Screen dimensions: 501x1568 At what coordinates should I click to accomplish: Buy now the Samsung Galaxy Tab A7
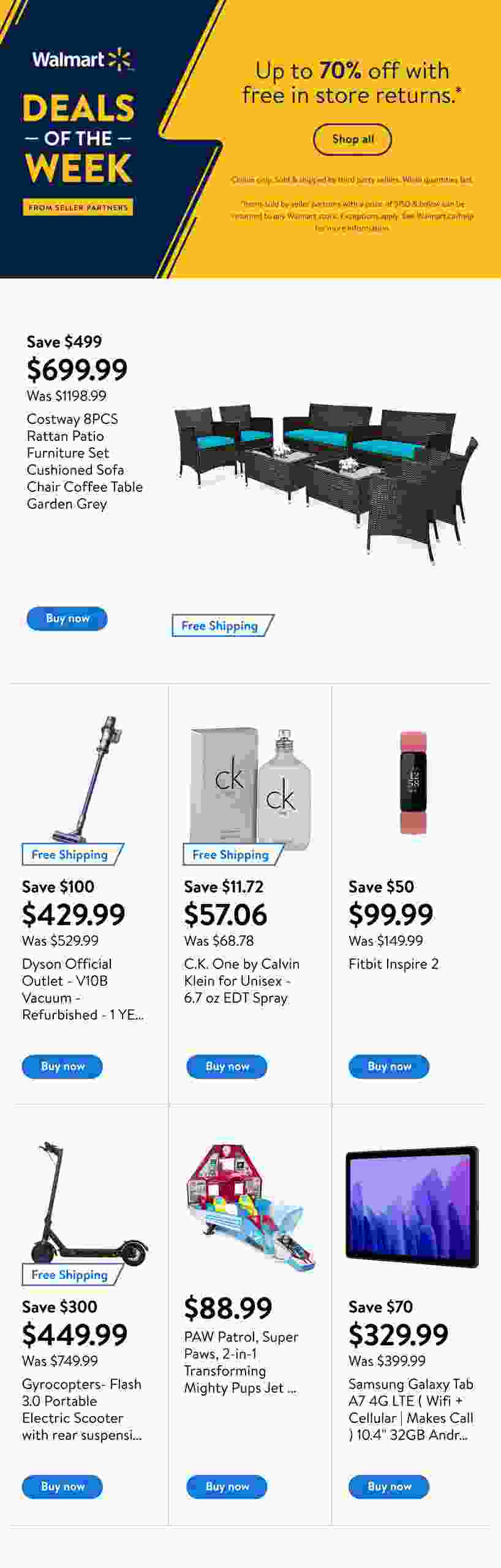389,1486
